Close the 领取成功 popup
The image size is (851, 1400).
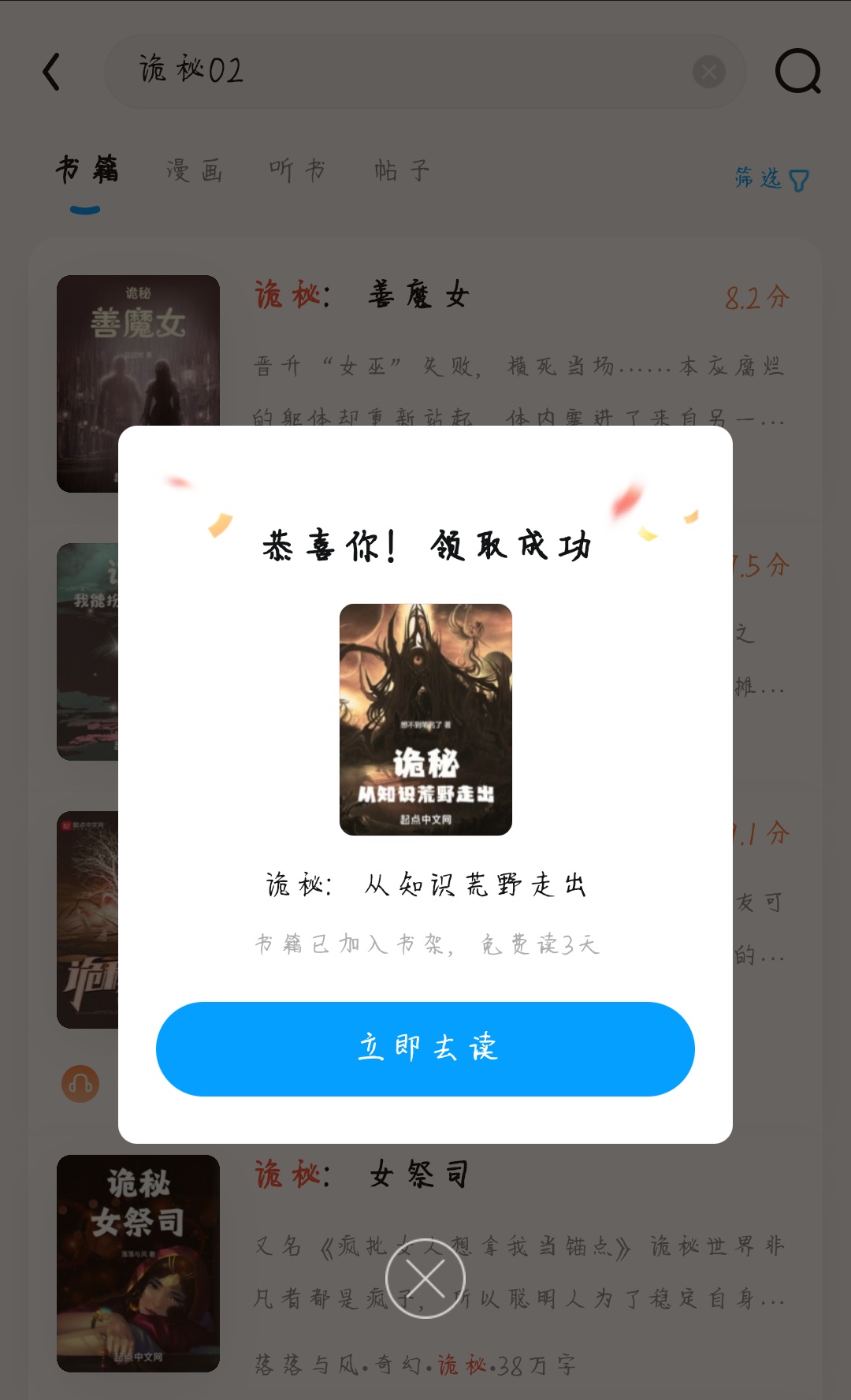click(x=425, y=1278)
